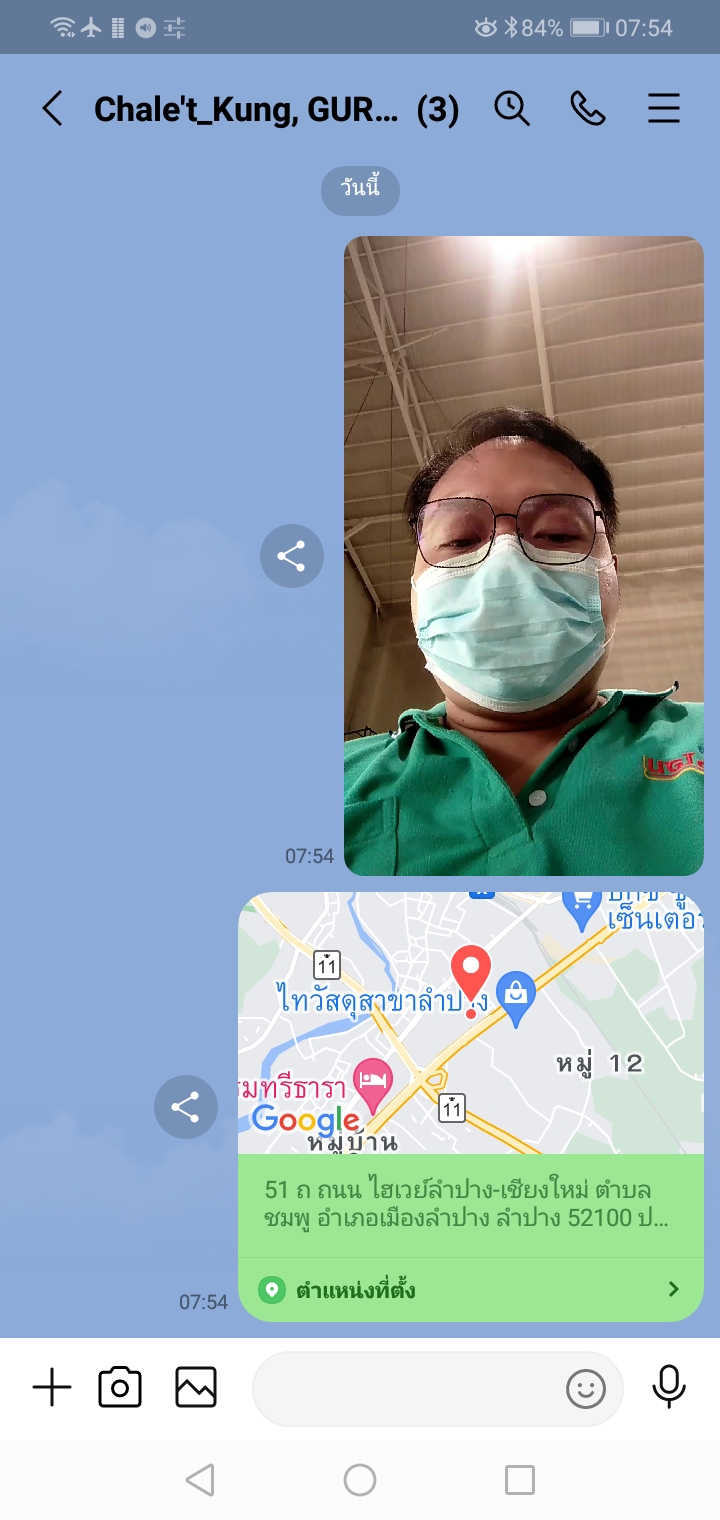The width and height of the screenshot is (720, 1520).
Task: Record a voice message
Action: 669,1388
